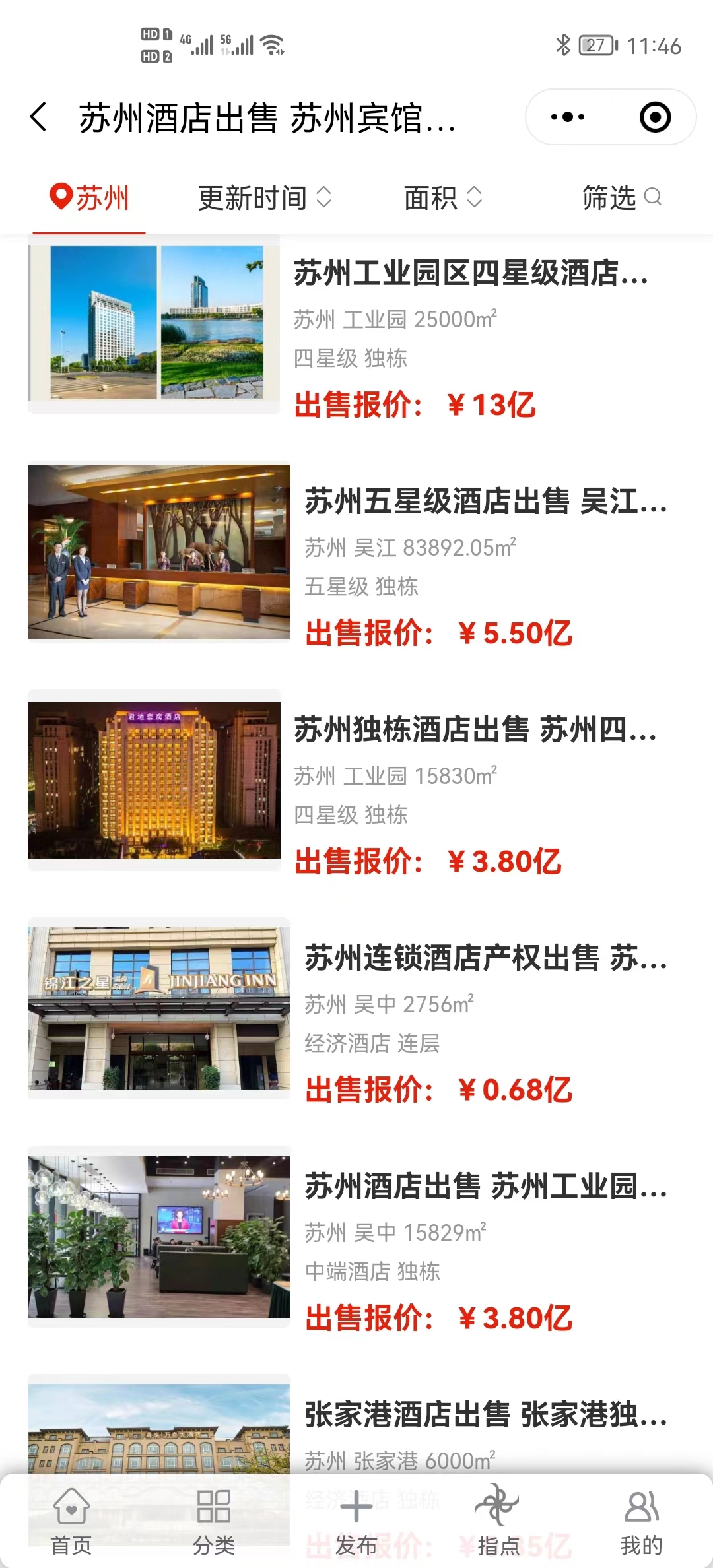The image size is (713, 1568).
Task: Open the 筛选 filter options
Action: tap(621, 197)
